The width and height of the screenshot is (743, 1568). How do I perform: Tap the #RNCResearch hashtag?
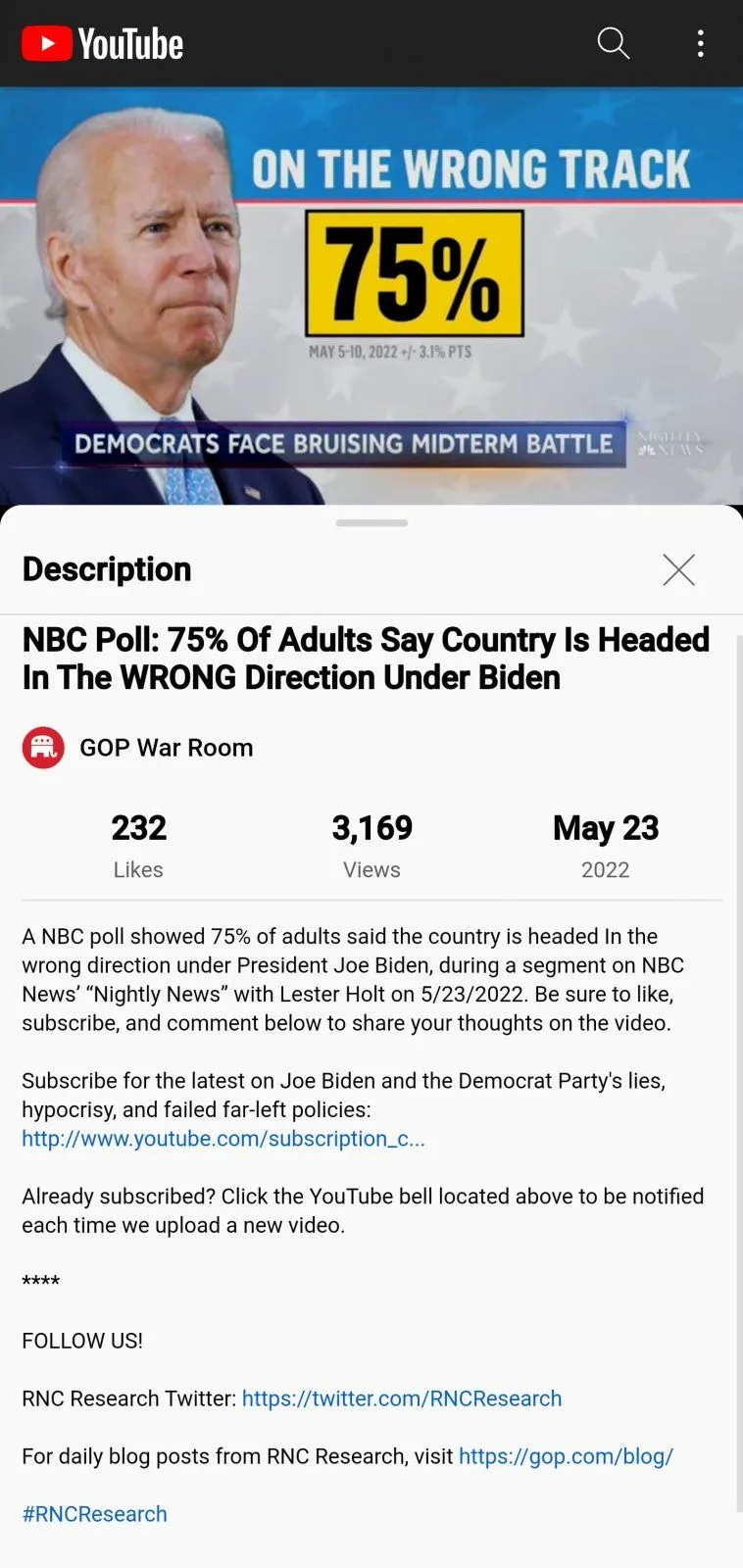click(x=95, y=1514)
